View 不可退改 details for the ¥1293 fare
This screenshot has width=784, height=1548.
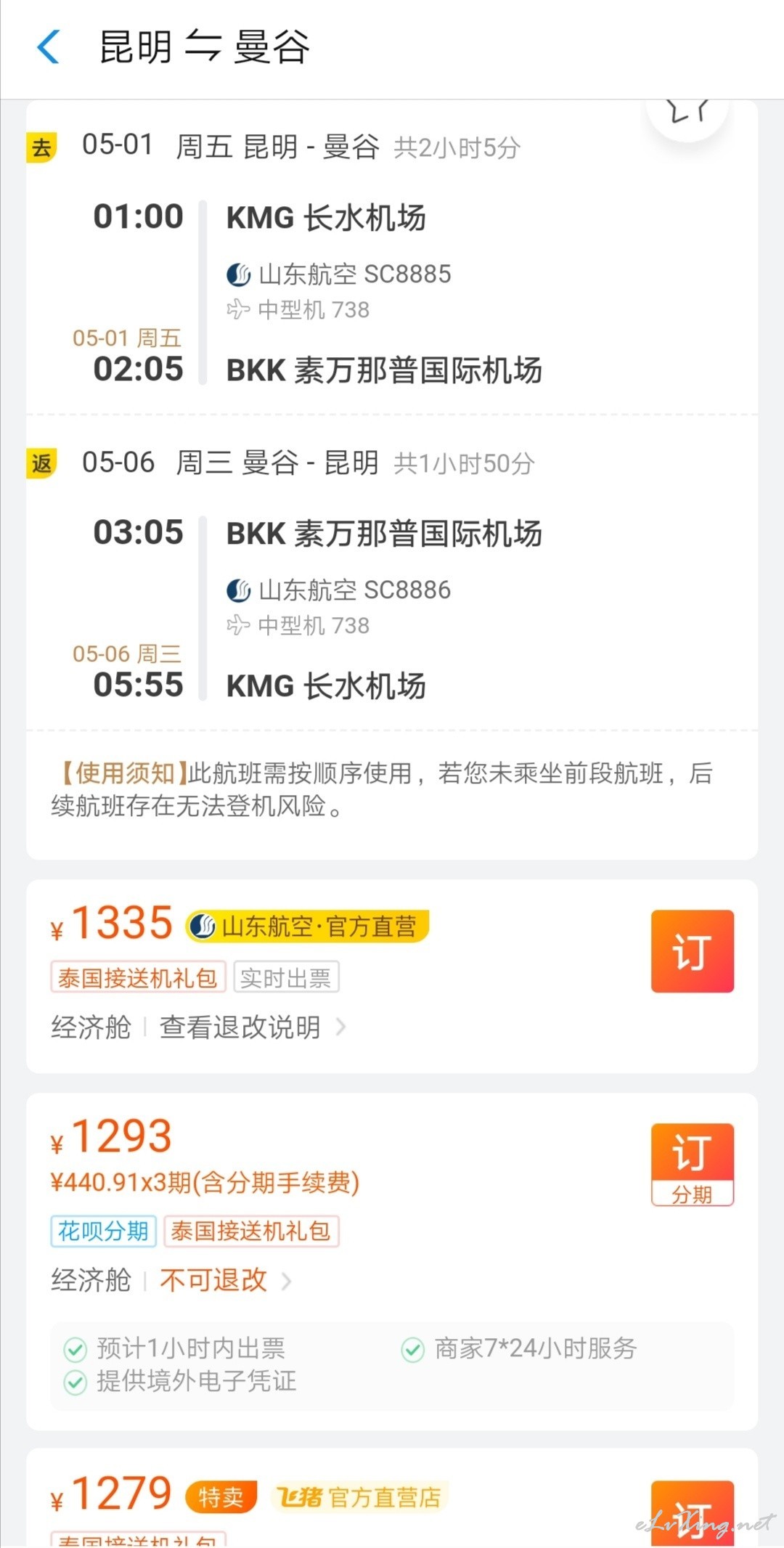tap(225, 1280)
